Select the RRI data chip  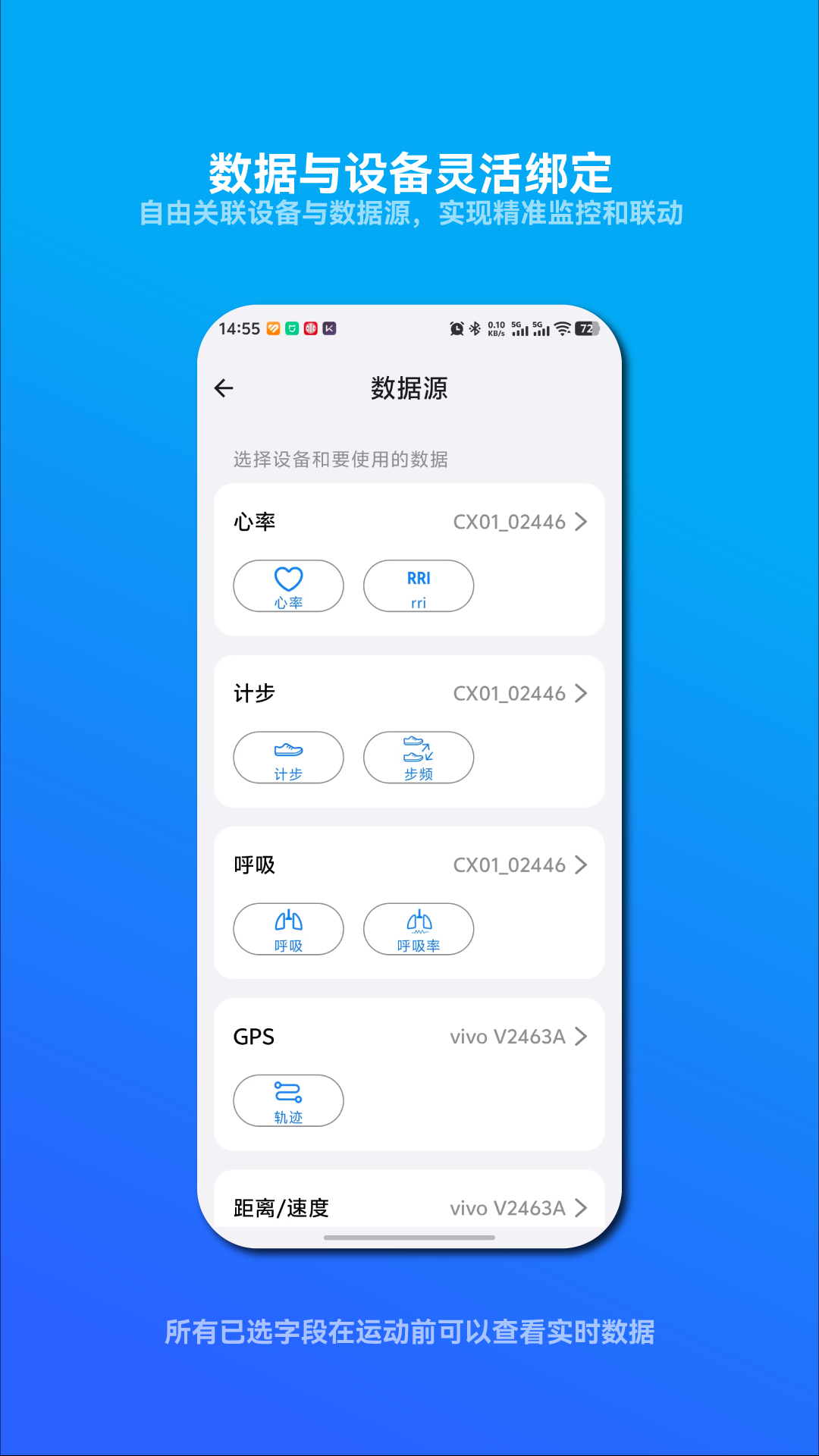418,585
